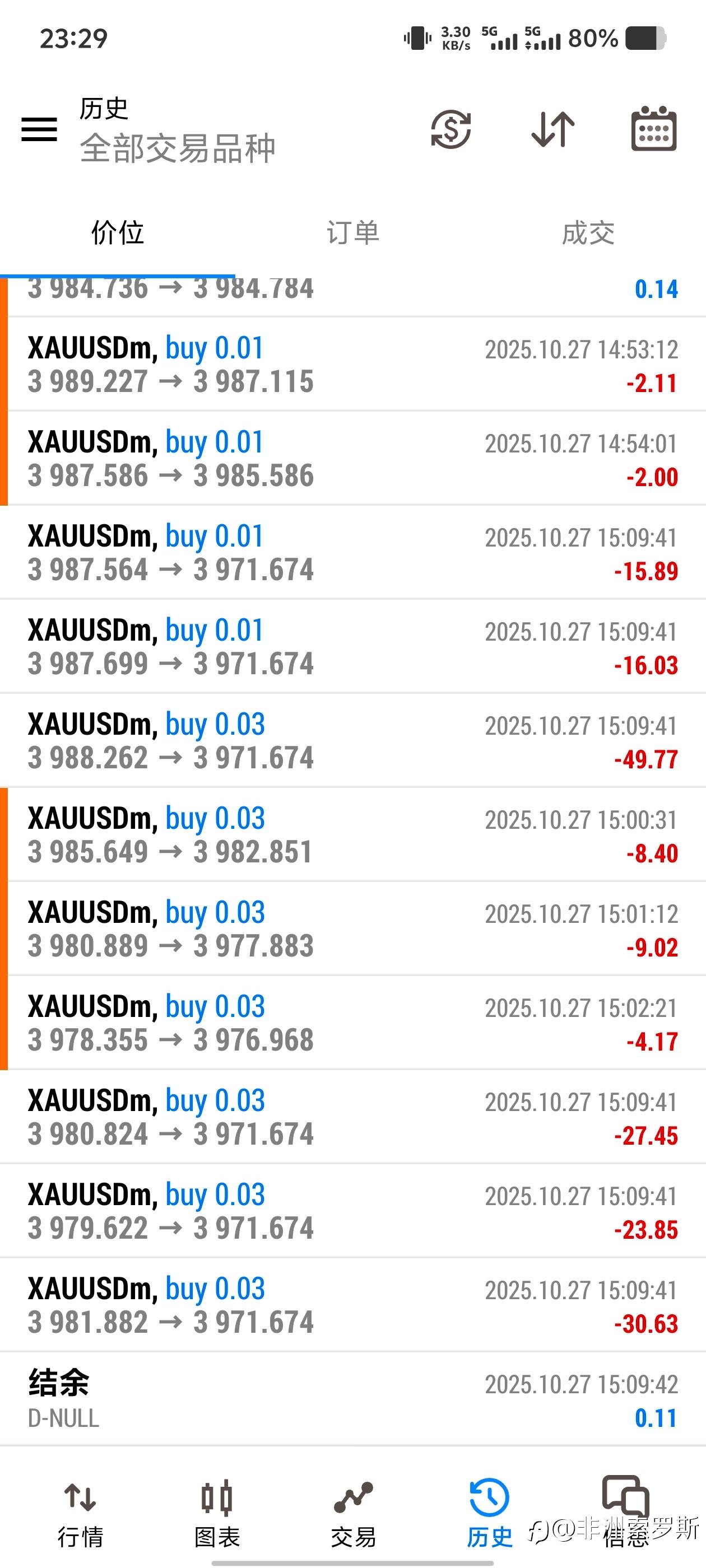Viewport: 706px width, 1568px height.
Task: Open the sort arrows option
Action: tap(552, 130)
